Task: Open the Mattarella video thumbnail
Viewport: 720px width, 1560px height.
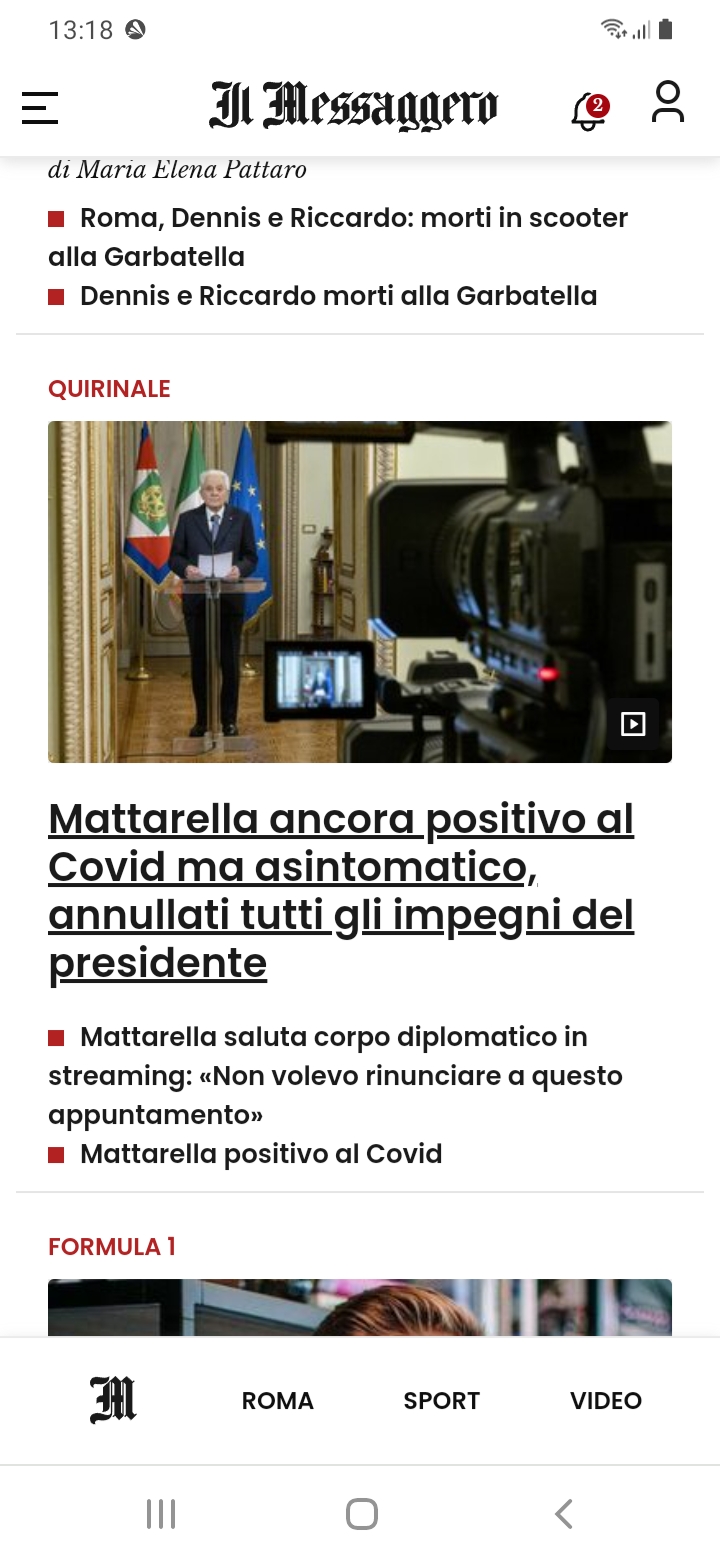Action: pyautogui.click(x=360, y=592)
